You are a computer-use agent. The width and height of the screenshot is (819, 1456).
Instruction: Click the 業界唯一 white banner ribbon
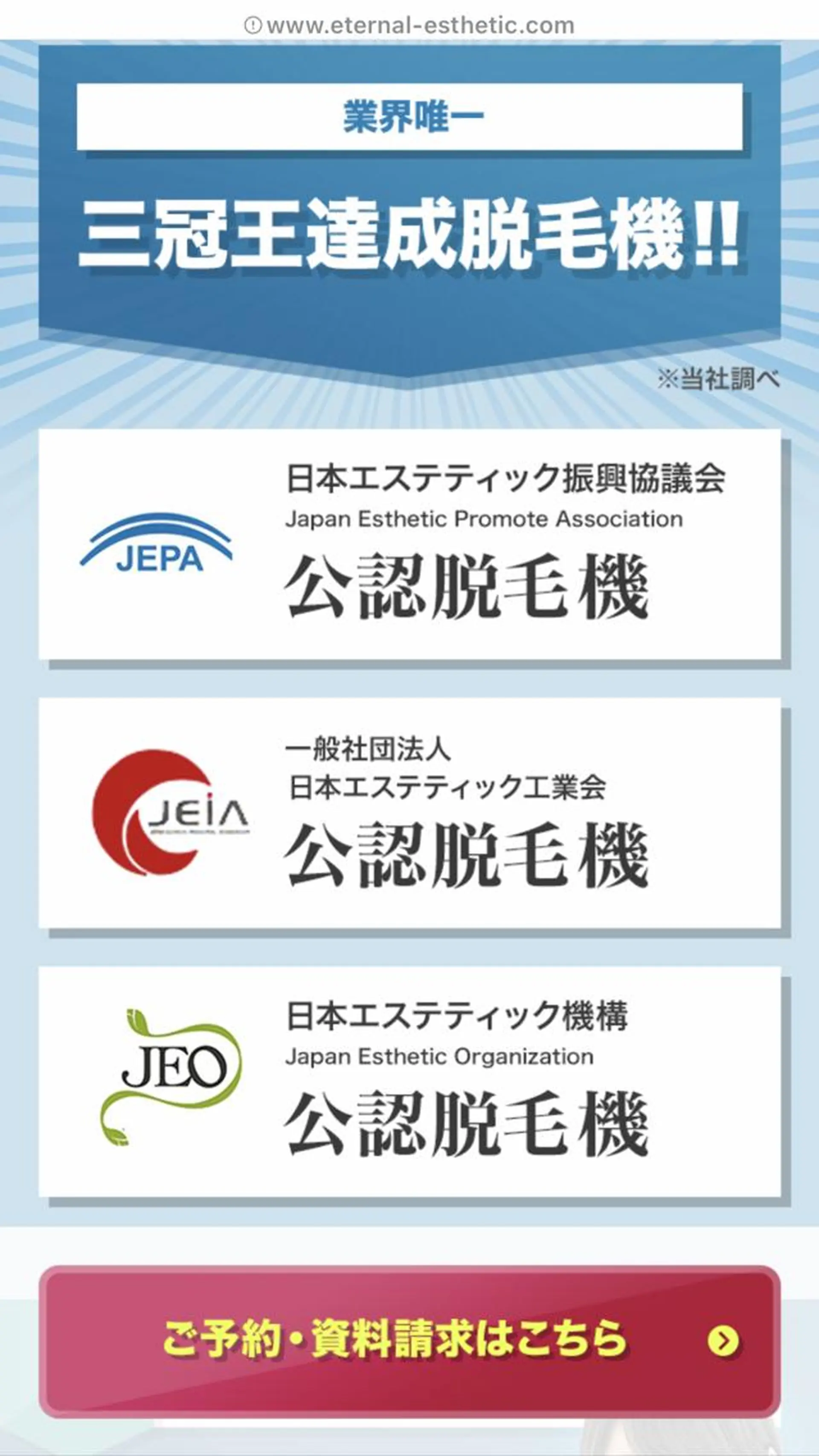click(x=409, y=117)
